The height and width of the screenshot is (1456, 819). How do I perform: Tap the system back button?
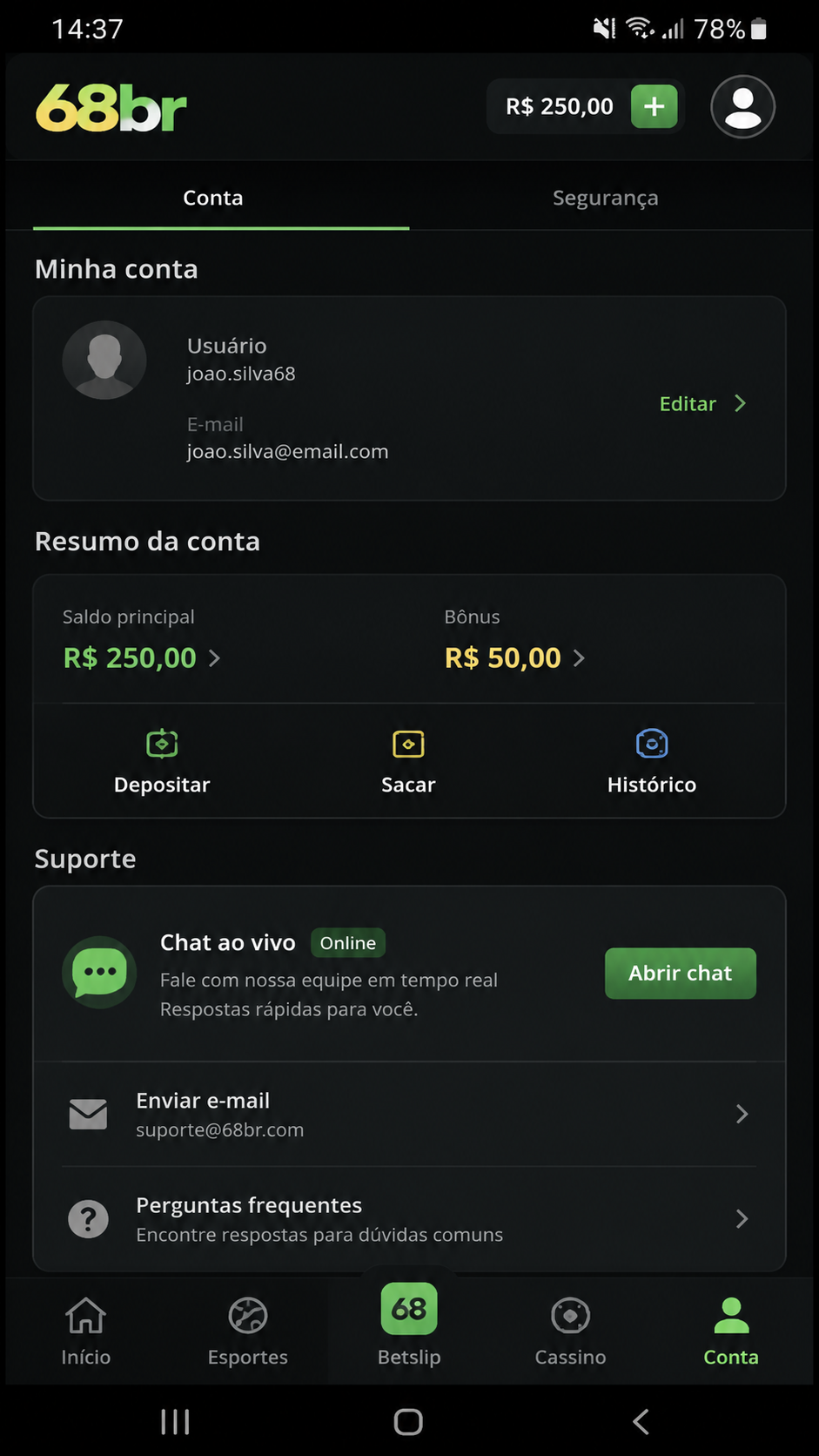tap(641, 1422)
